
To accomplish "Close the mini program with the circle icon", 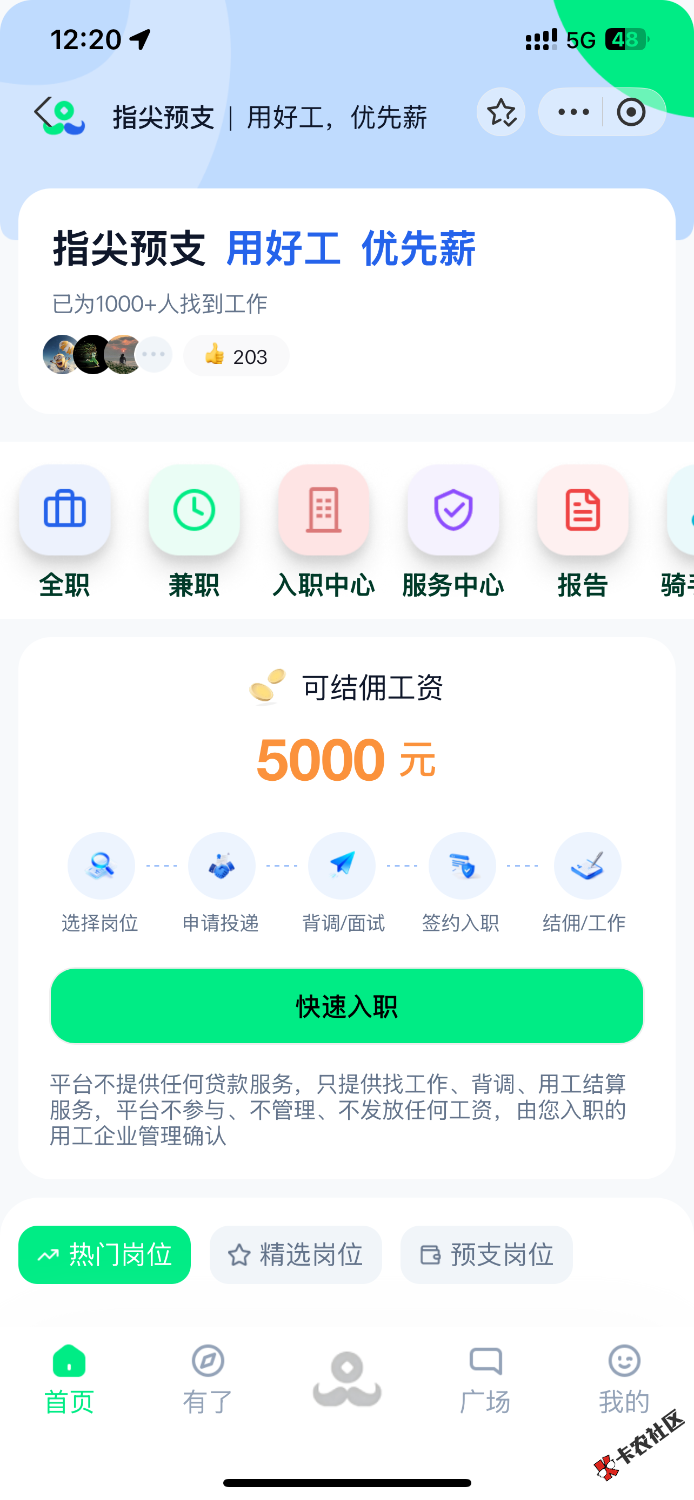I will 631,113.
